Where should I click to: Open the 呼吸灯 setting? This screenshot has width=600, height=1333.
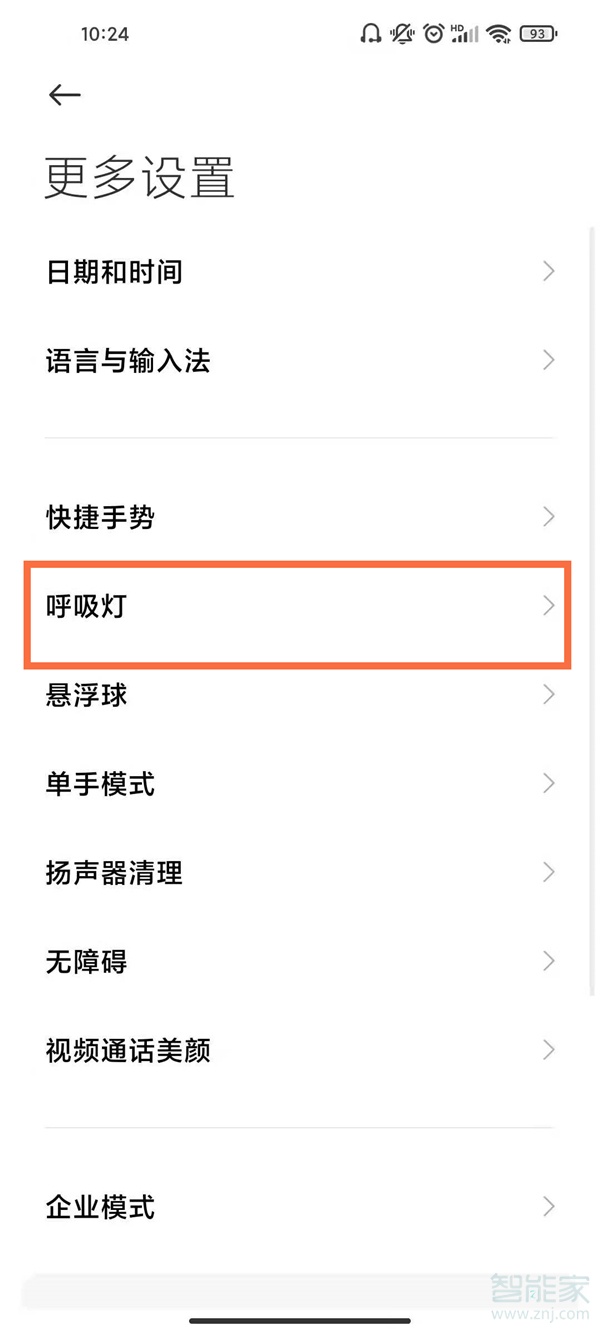coord(298,606)
